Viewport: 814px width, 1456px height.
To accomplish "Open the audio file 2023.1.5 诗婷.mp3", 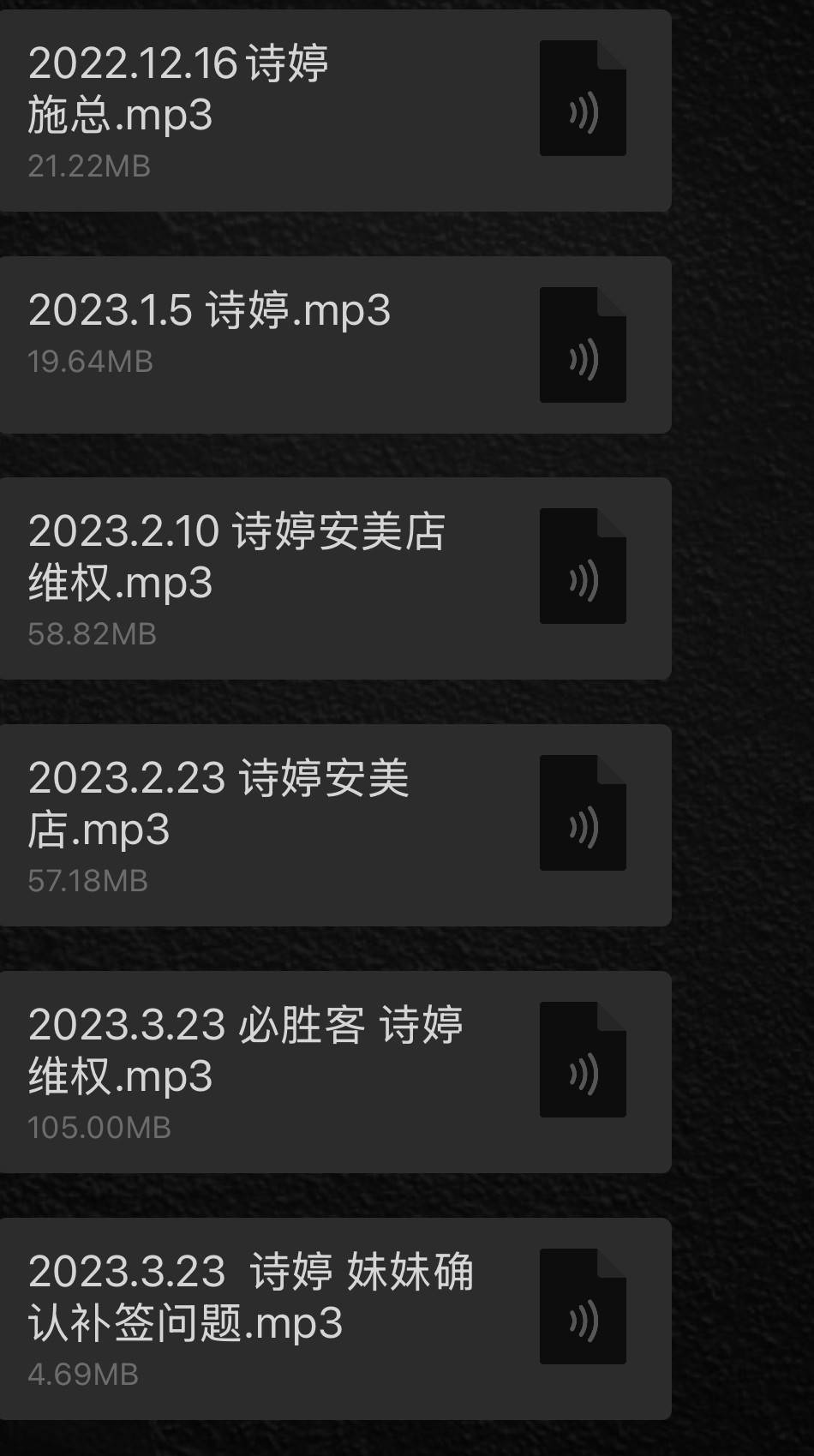I will 334,345.
